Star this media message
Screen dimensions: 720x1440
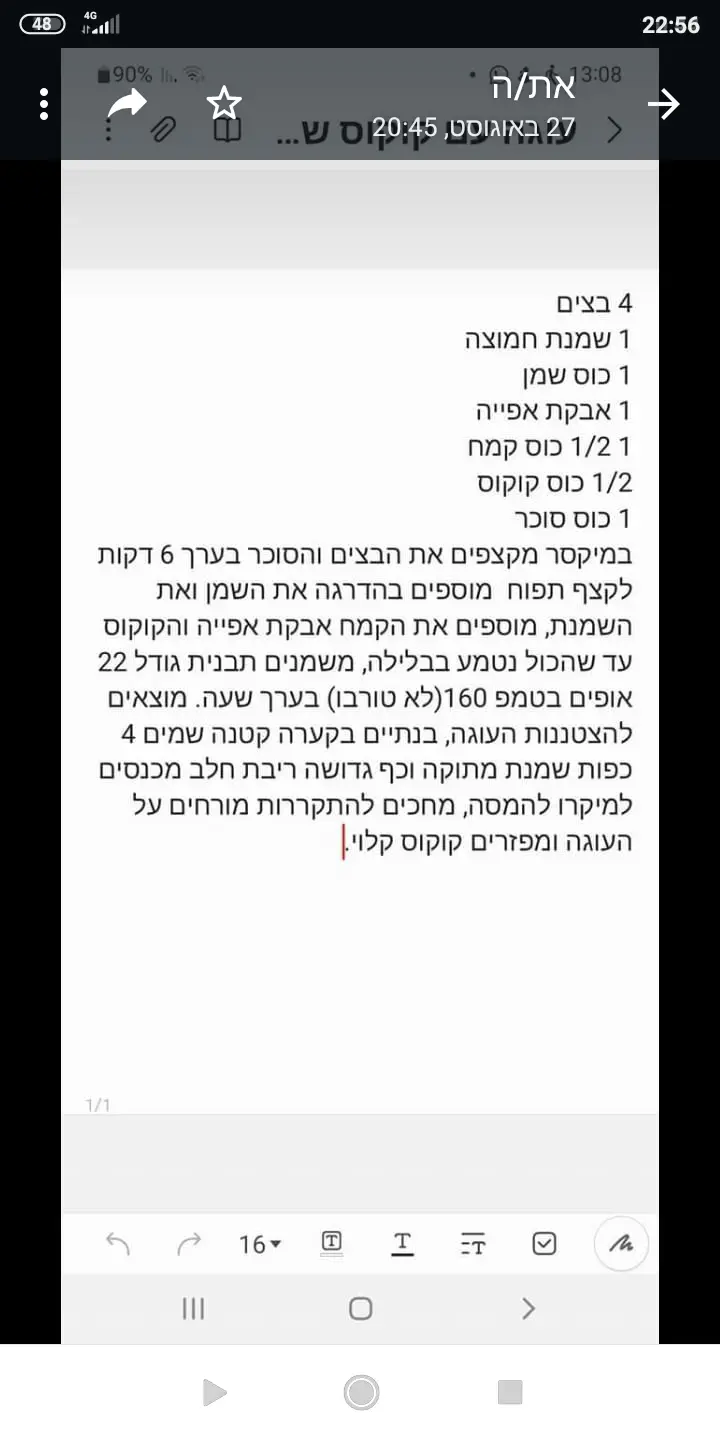(x=223, y=103)
